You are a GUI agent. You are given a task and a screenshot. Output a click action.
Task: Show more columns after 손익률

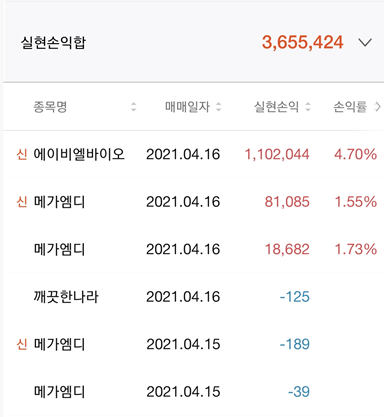tap(377, 107)
